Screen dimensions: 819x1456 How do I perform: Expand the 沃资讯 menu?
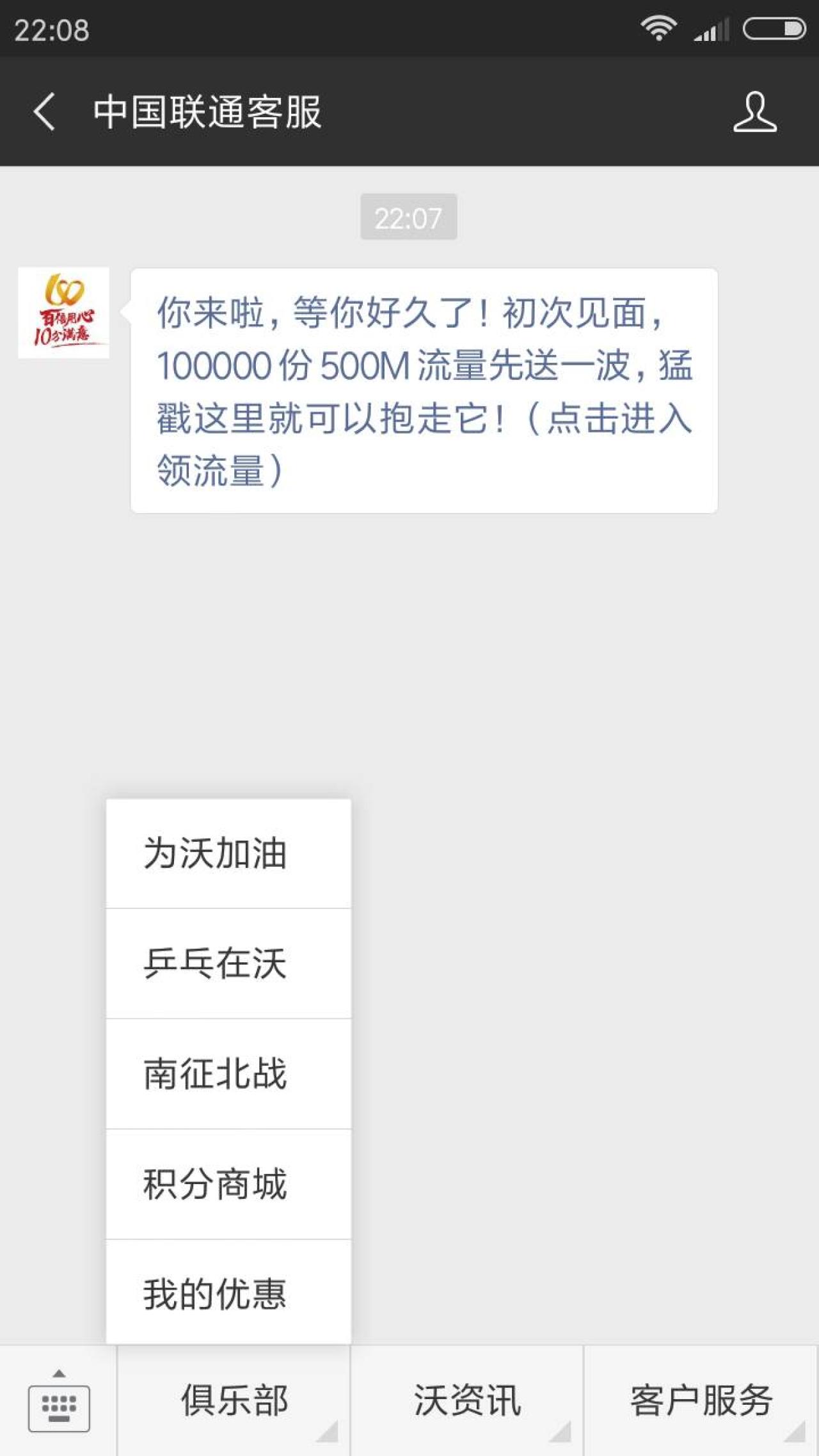click(467, 1401)
